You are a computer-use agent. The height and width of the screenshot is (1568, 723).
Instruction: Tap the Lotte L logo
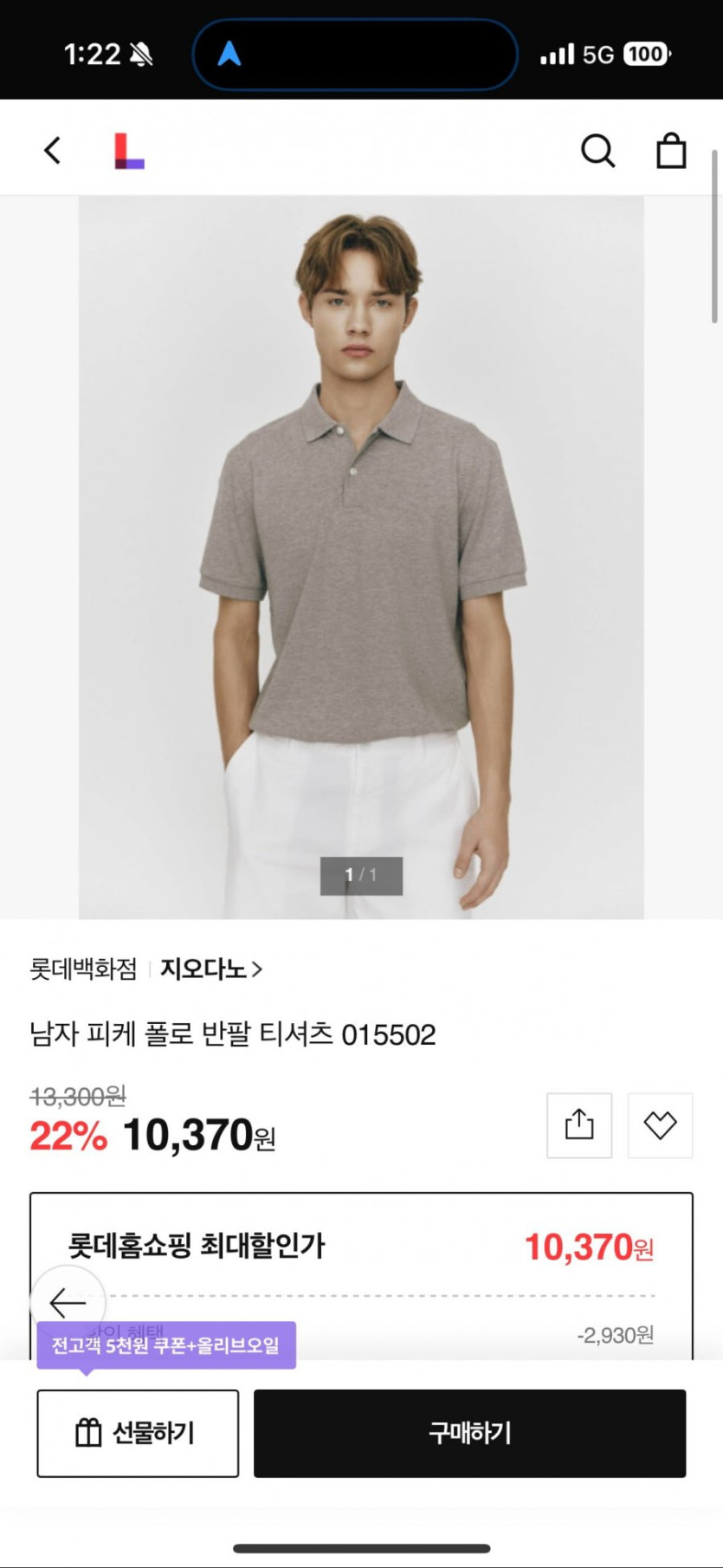tap(127, 148)
